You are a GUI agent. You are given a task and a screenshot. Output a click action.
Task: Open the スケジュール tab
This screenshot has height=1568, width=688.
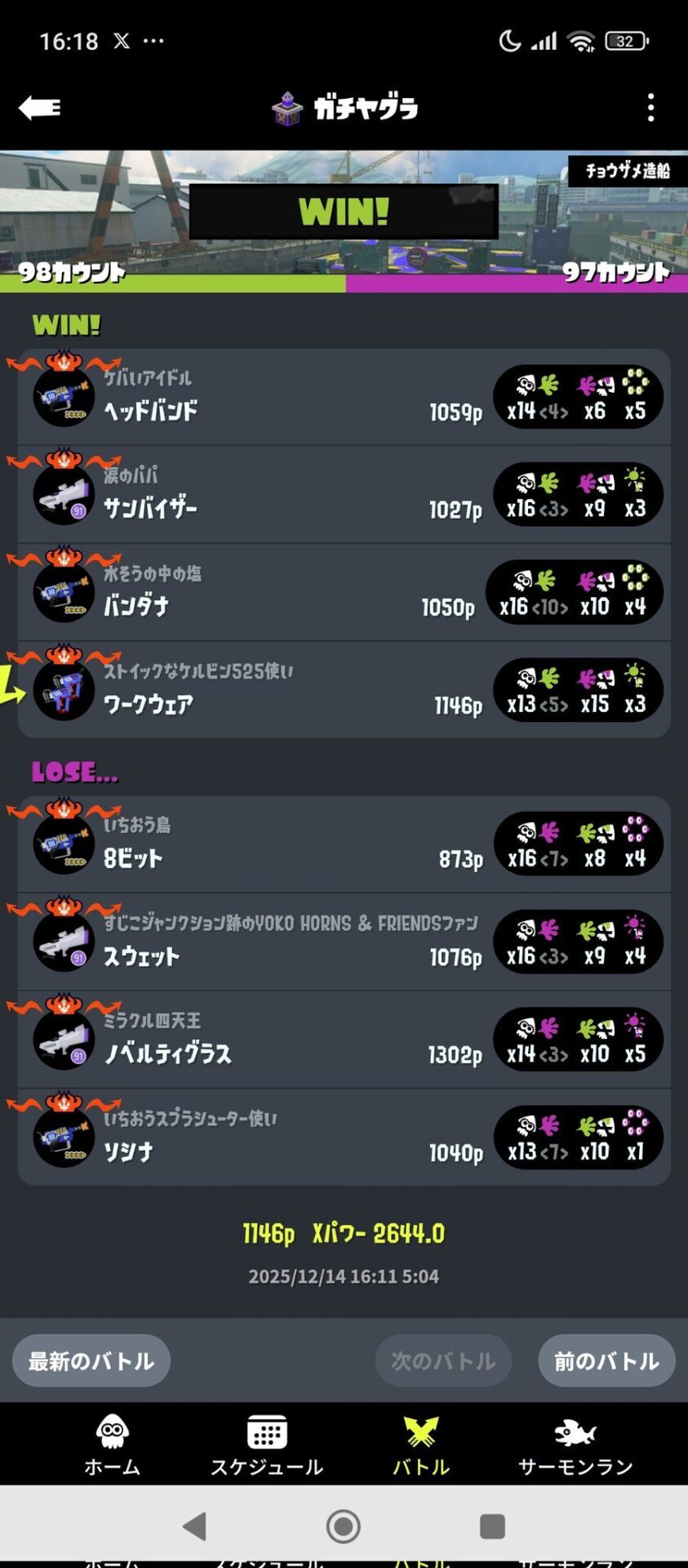click(x=267, y=1445)
